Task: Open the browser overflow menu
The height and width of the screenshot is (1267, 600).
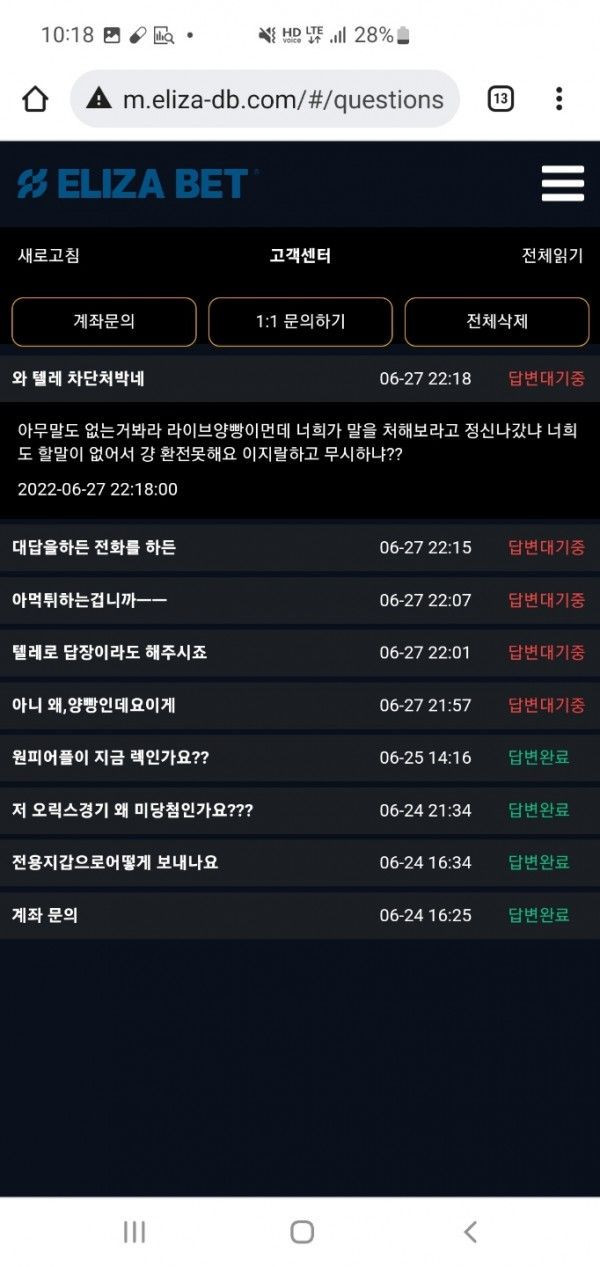Action: 558,99
